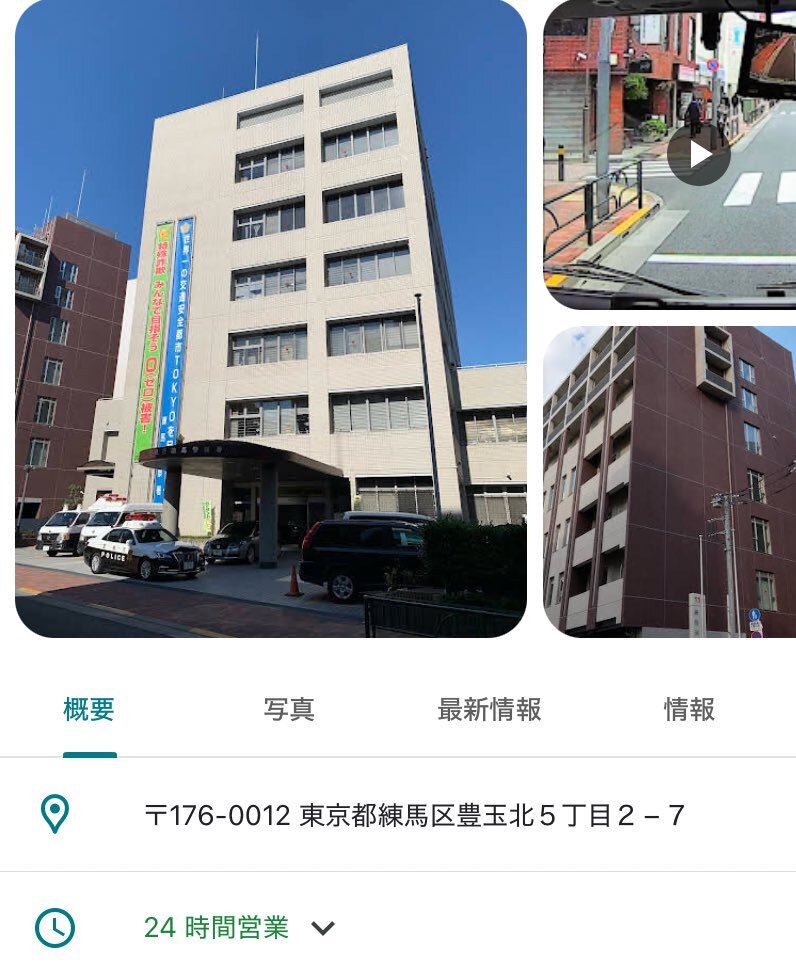Open the large police station building photo
Viewport: 796px width, 972px height.
271,319
